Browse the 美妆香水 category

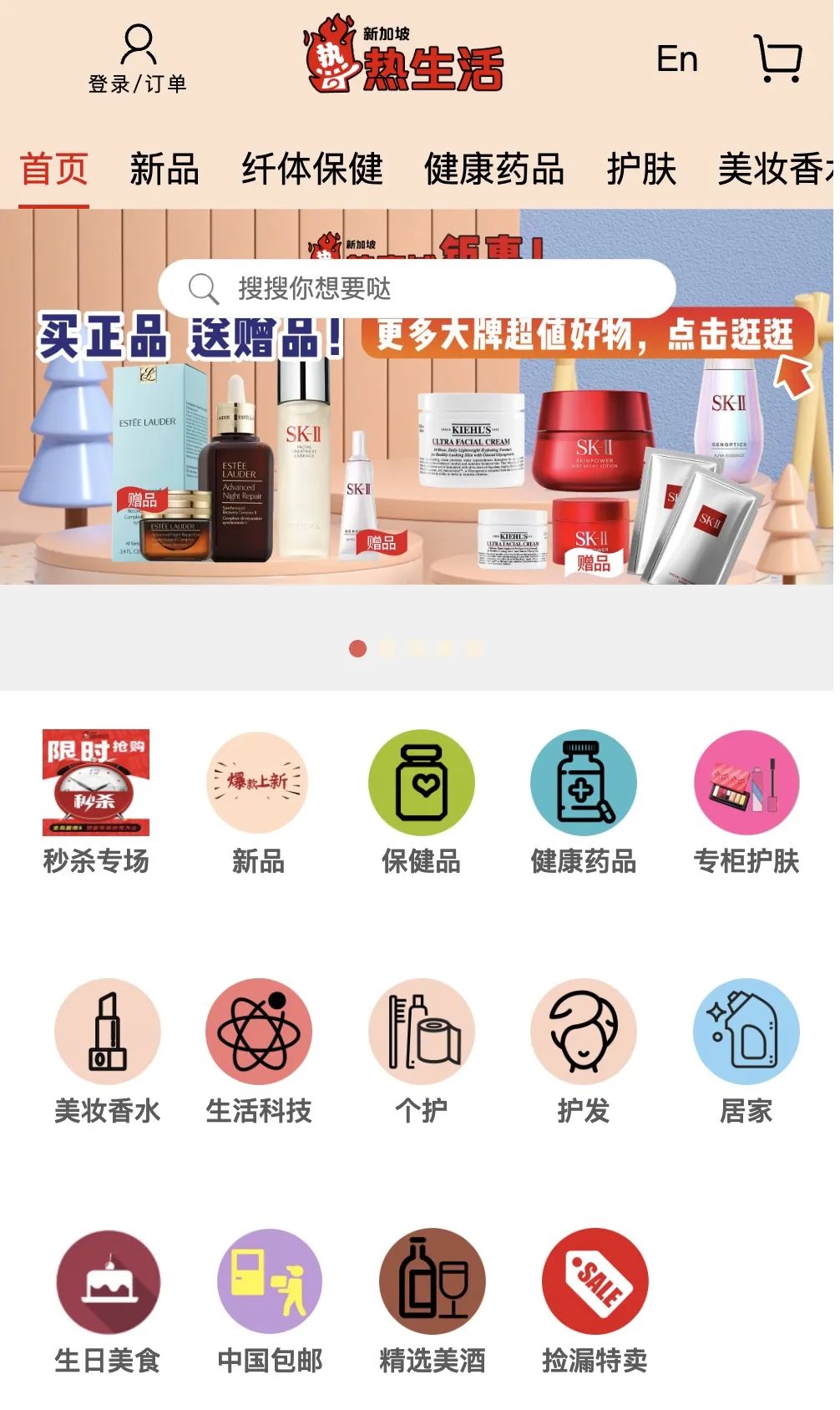tap(107, 1051)
